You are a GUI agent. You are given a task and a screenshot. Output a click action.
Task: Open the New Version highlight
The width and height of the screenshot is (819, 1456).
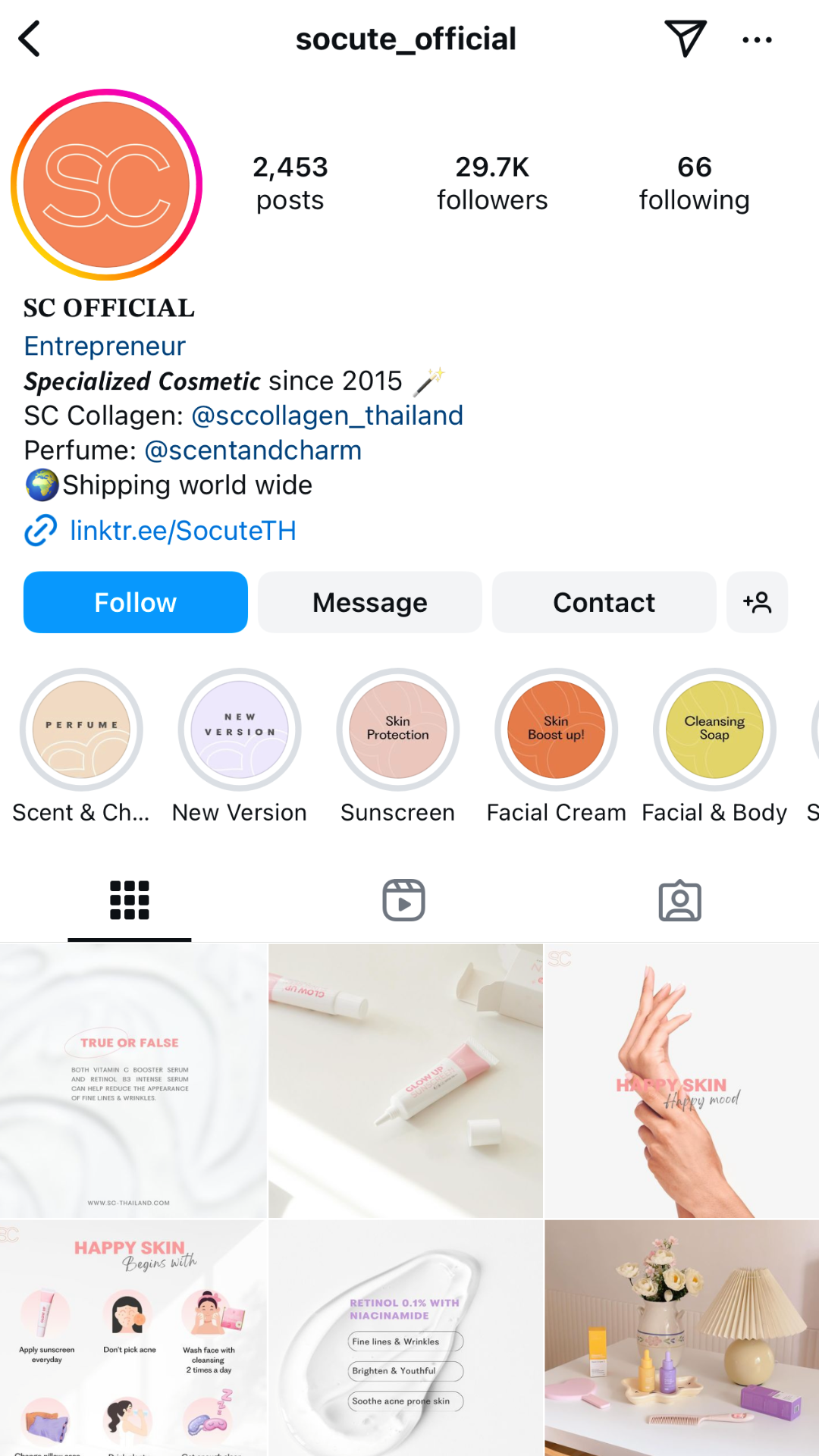pos(240,730)
